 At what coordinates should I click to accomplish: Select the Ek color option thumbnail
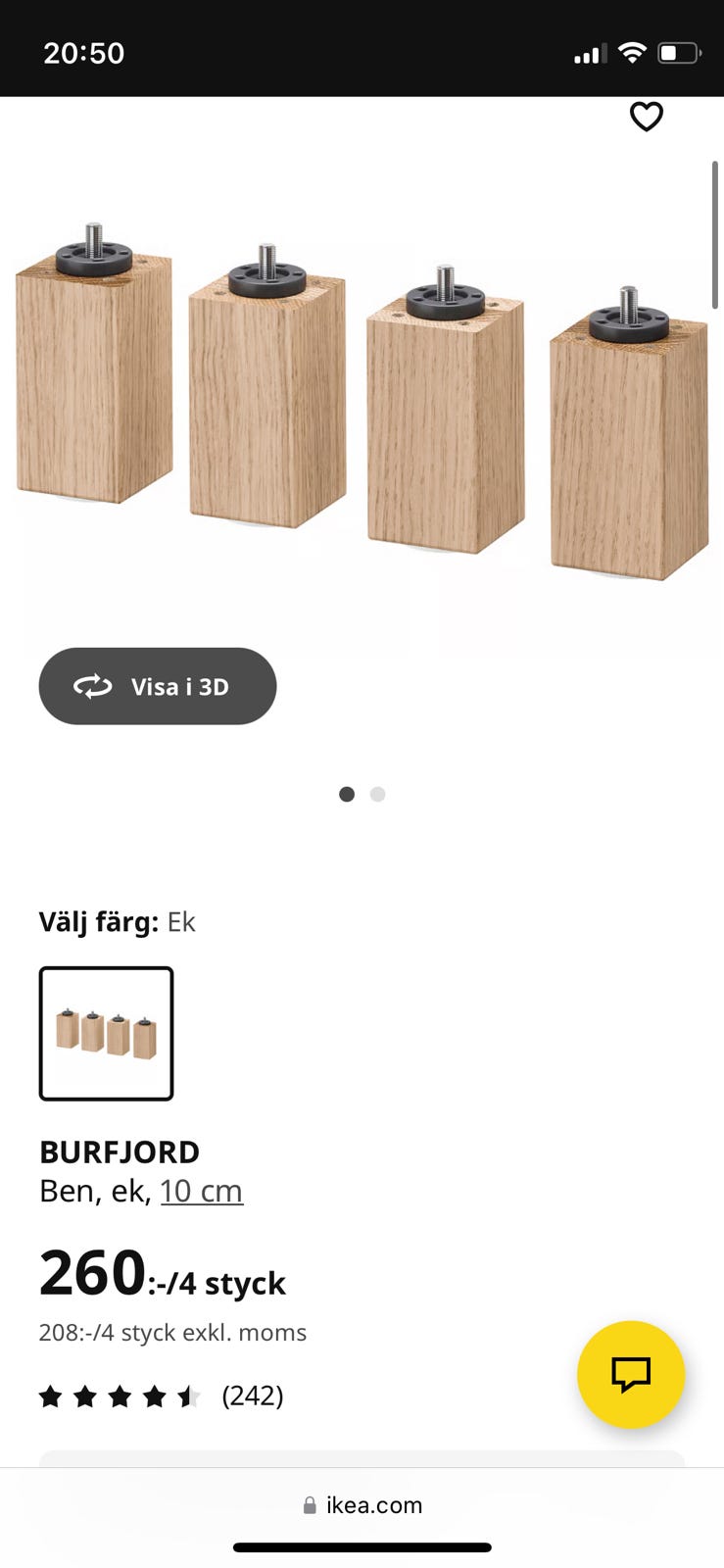(x=106, y=1032)
